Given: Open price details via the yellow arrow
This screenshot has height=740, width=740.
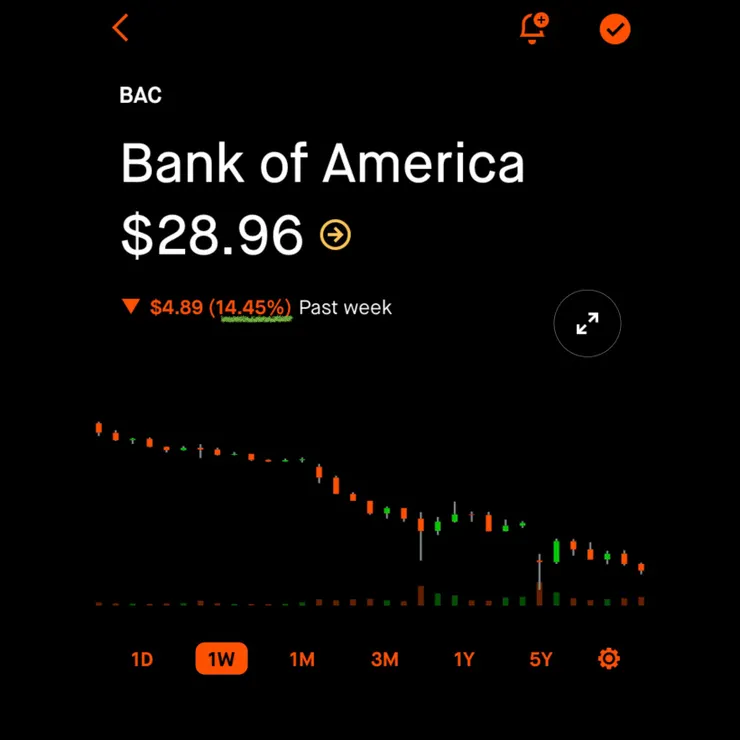Looking at the screenshot, I should 335,235.
